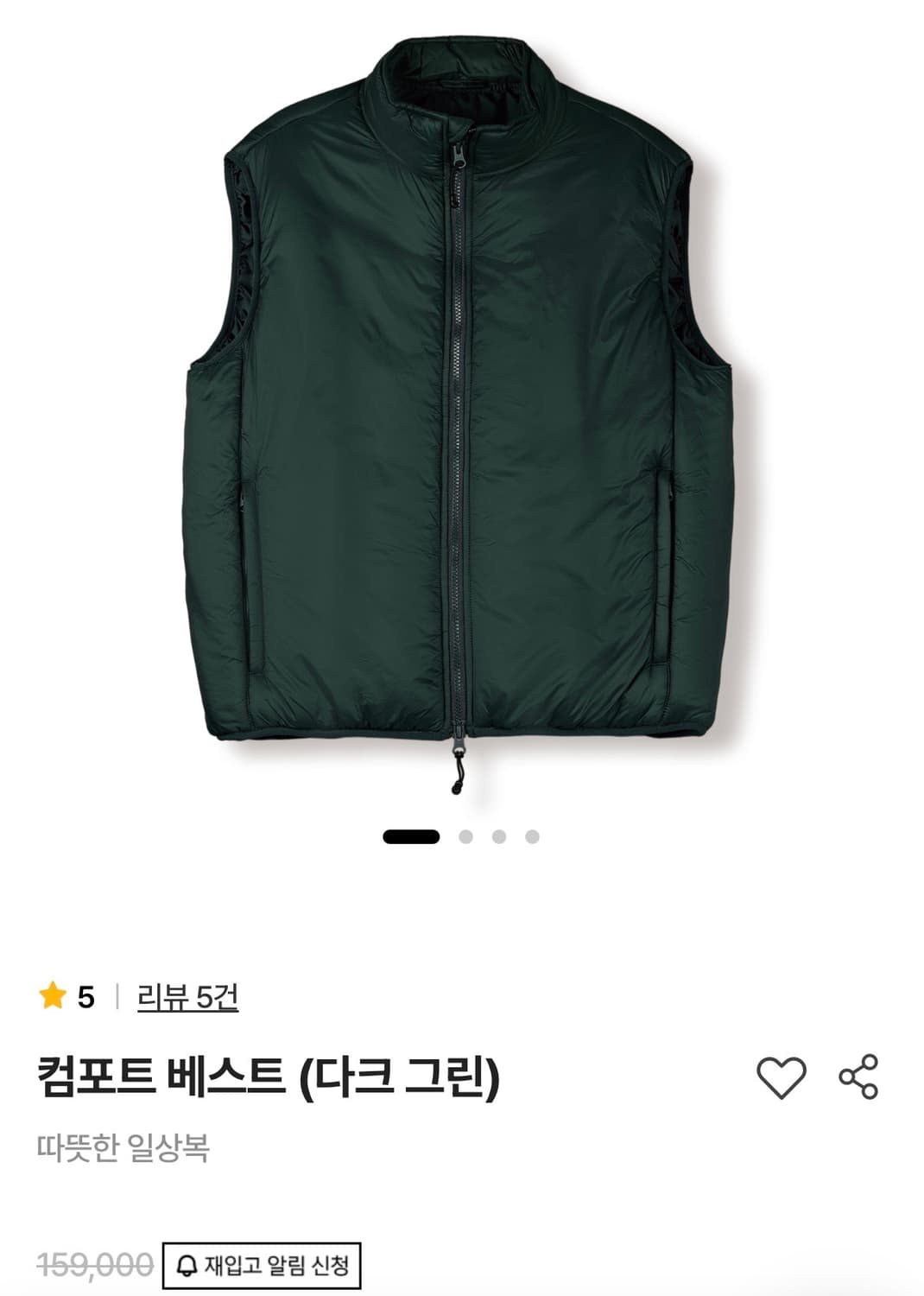Click the yellow star rating icon
This screenshot has height=1296, width=924.
click(54, 994)
